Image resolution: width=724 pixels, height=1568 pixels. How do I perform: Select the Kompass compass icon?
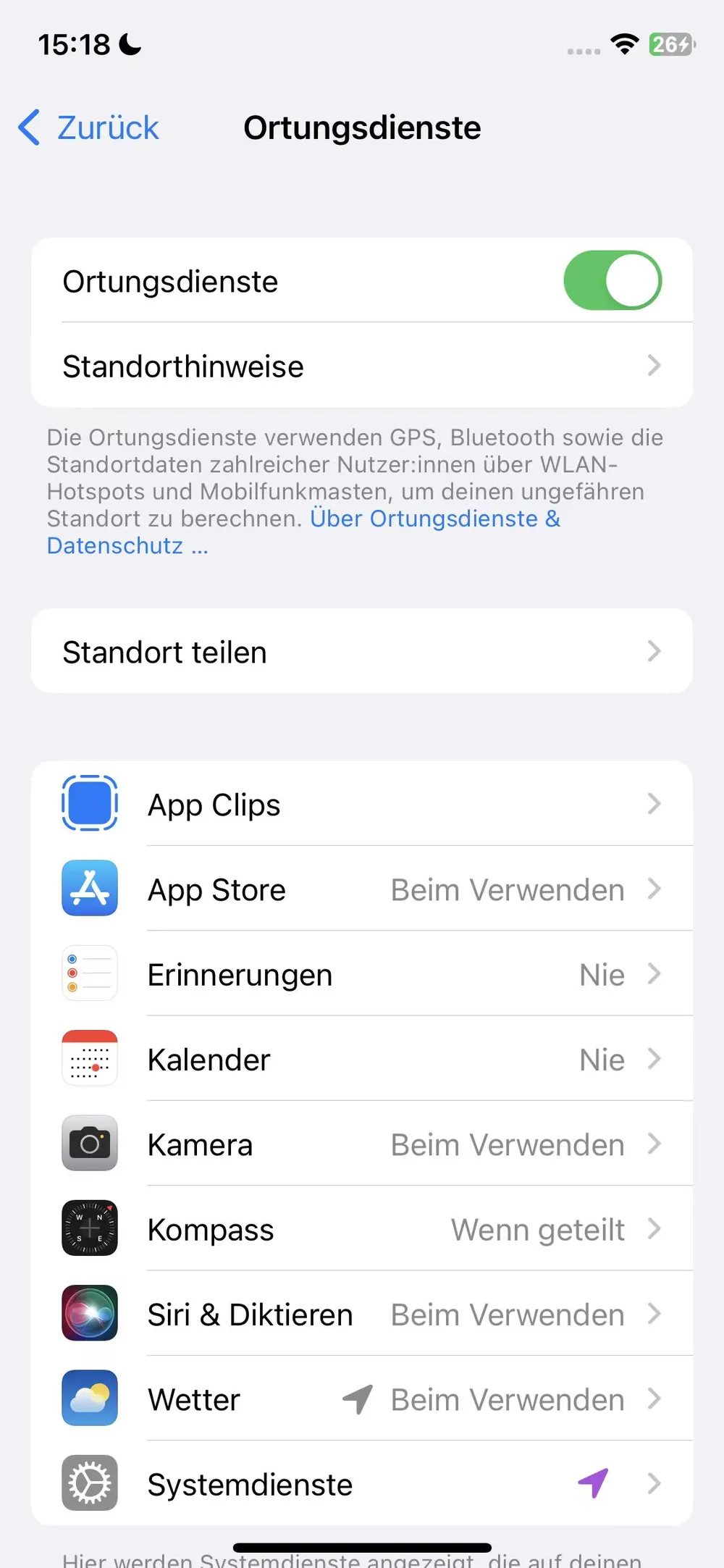click(89, 1229)
